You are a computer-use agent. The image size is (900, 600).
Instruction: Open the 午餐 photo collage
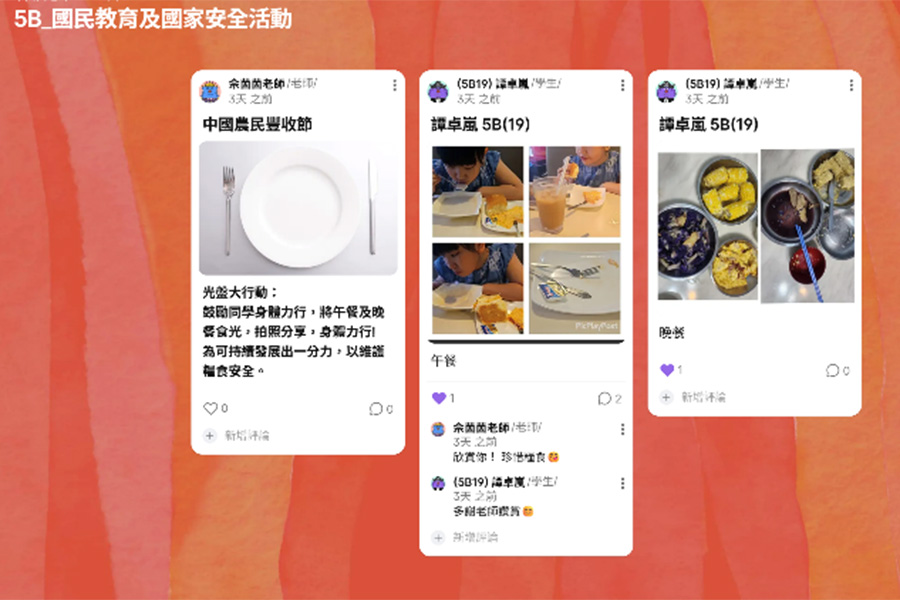pos(526,241)
